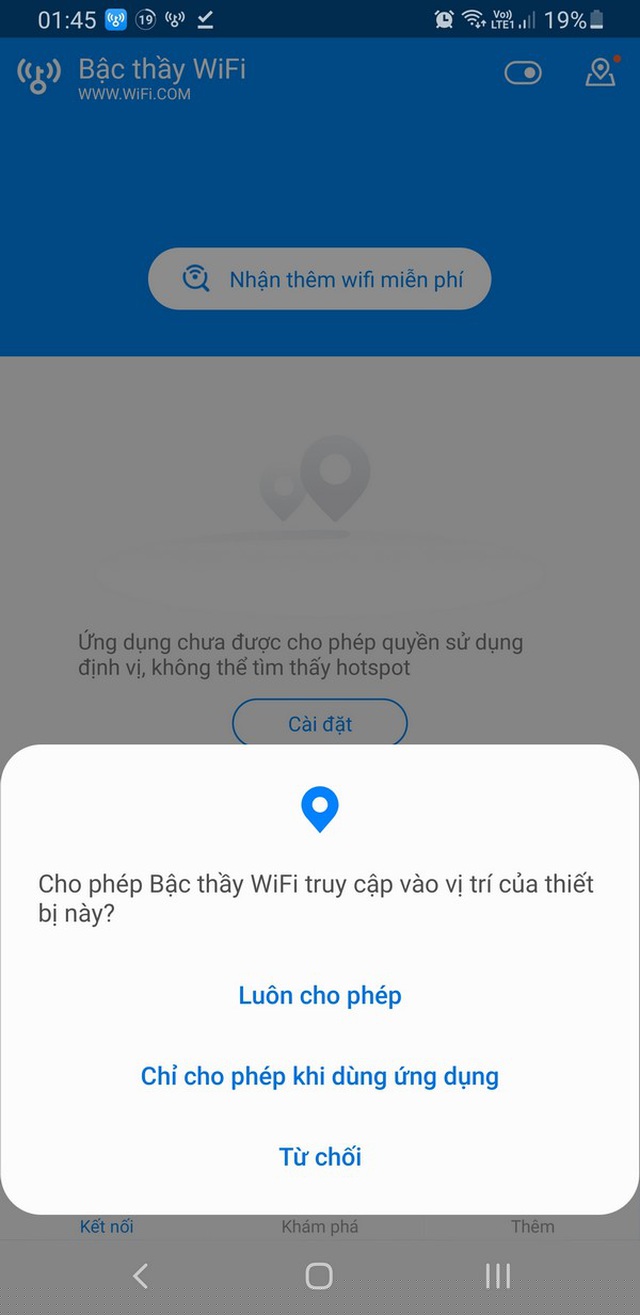Go to the home screen

coord(319,1275)
